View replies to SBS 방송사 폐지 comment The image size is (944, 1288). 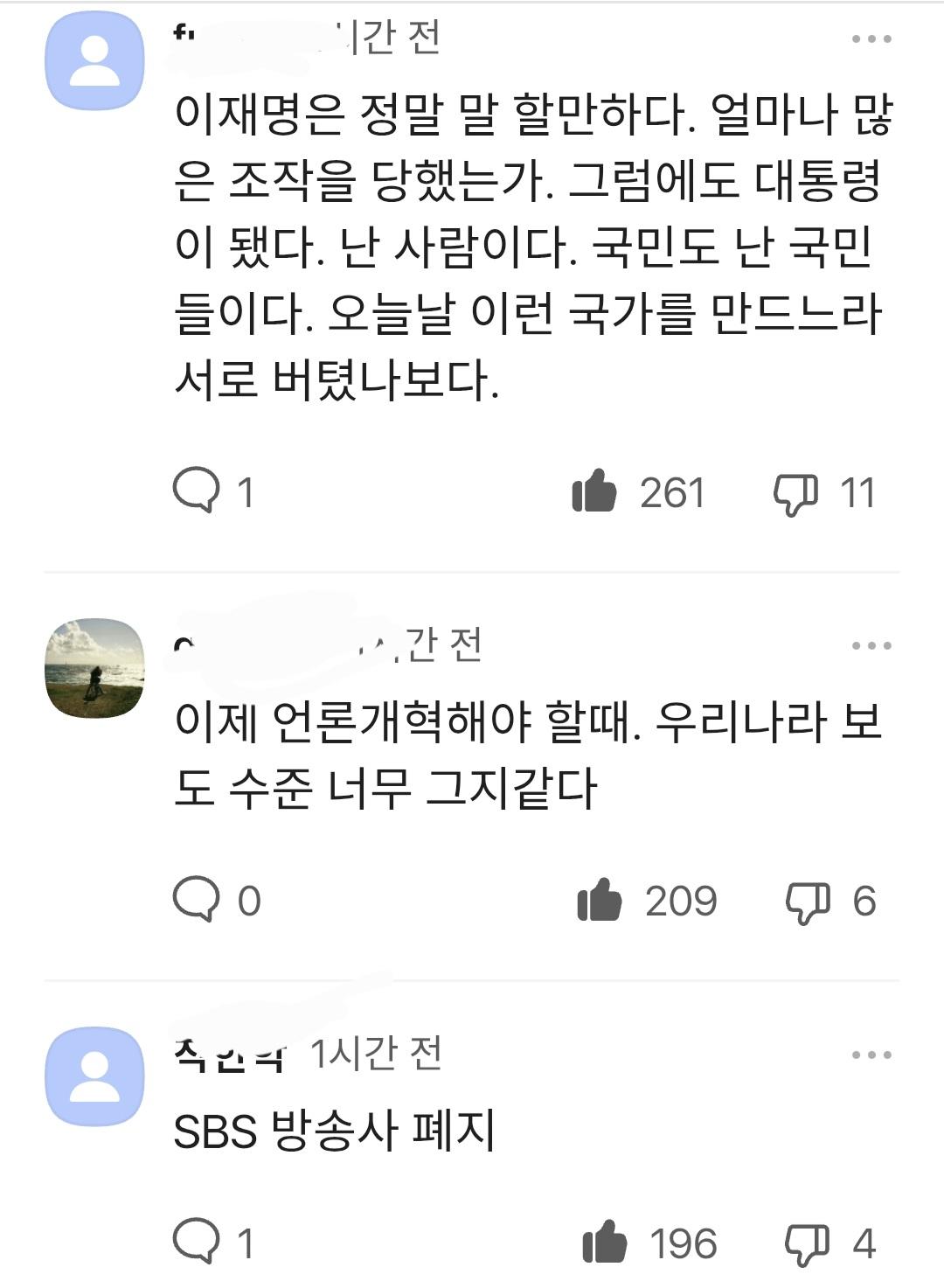tap(197, 1241)
